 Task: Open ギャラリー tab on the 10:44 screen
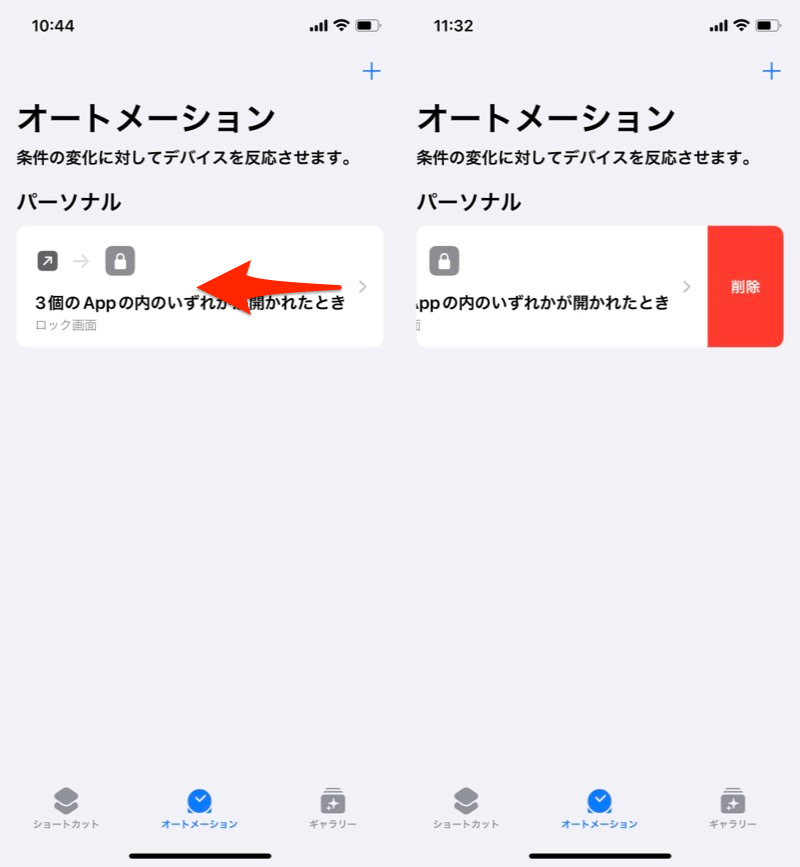click(333, 808)
